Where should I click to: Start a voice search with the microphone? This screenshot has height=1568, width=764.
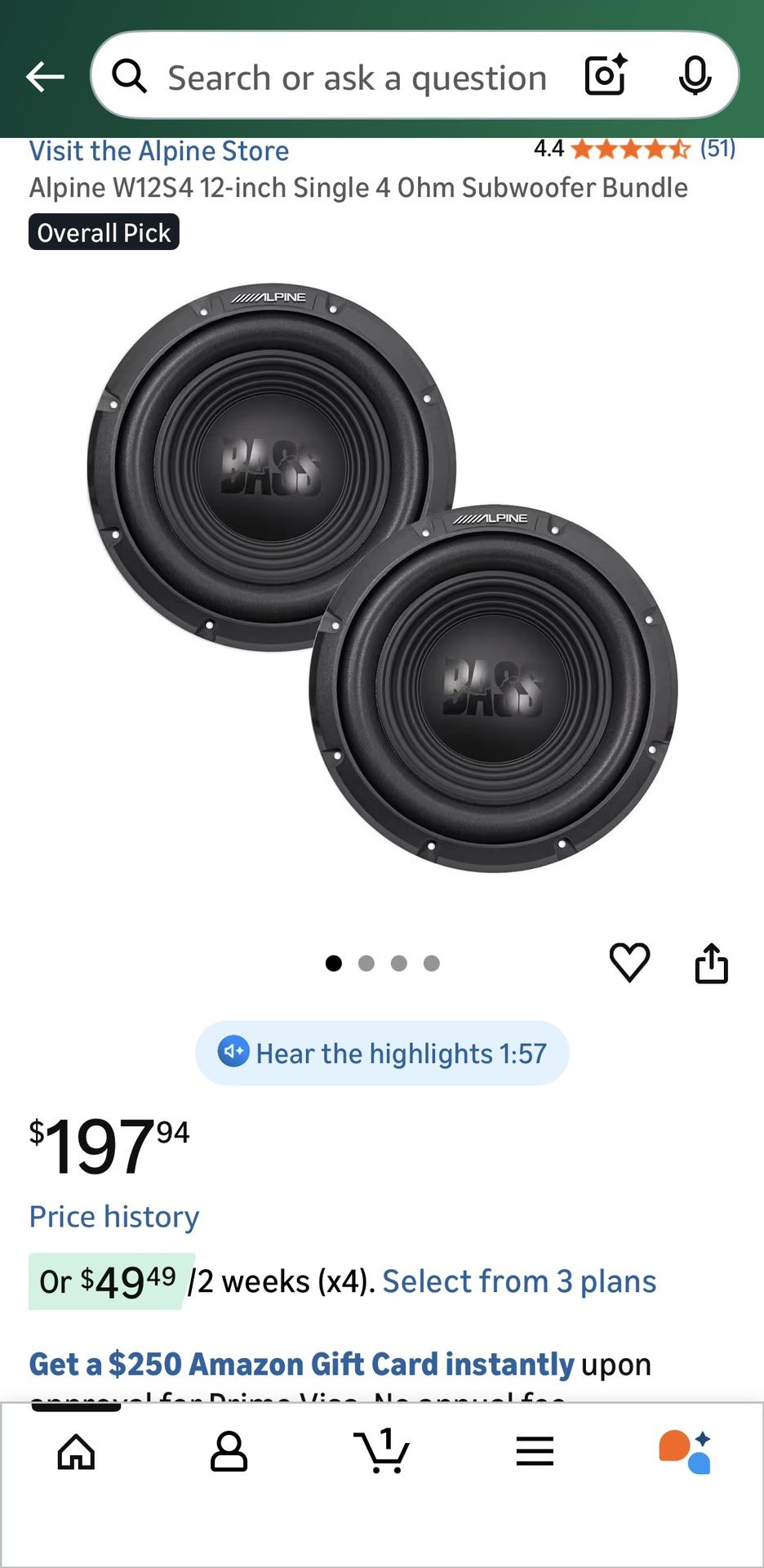(x=695, y=76)
